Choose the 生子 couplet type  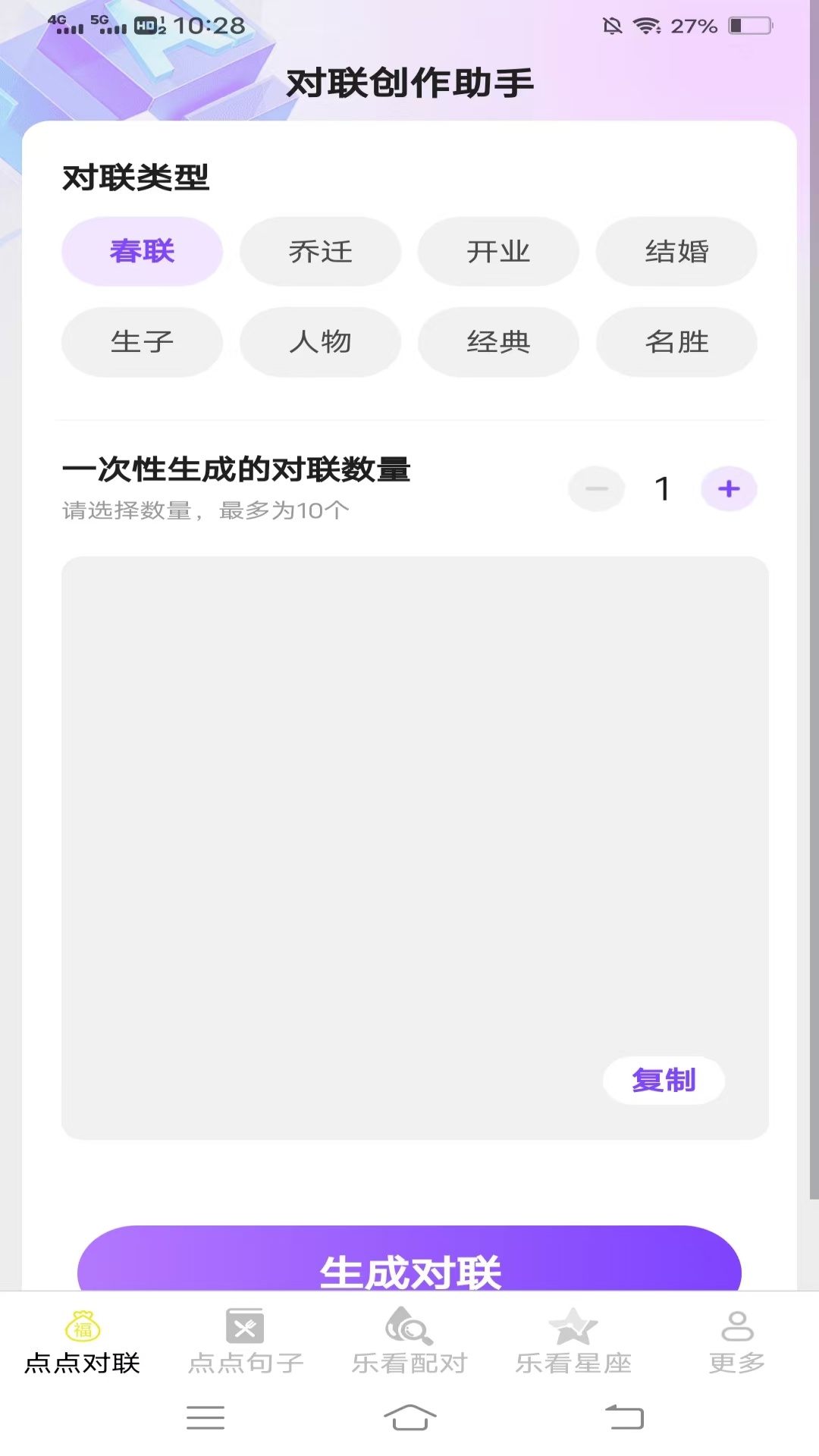(x=142, y=342)
